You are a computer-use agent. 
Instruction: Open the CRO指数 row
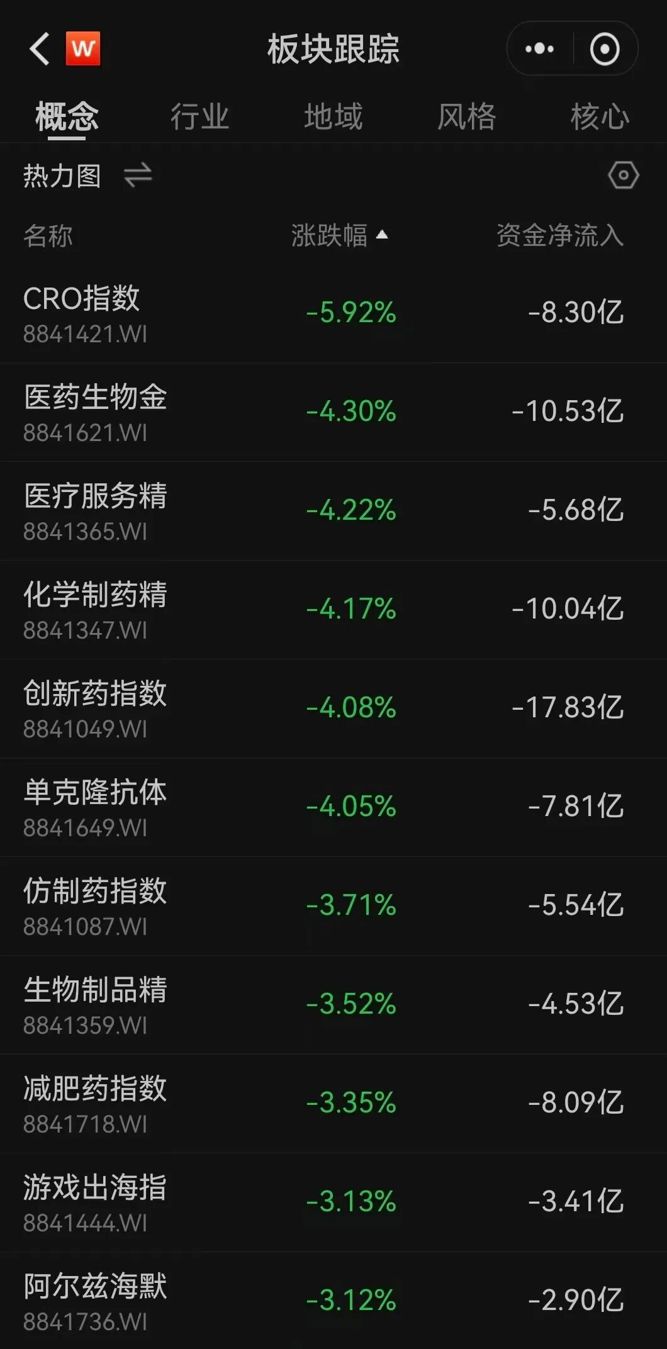333,313
